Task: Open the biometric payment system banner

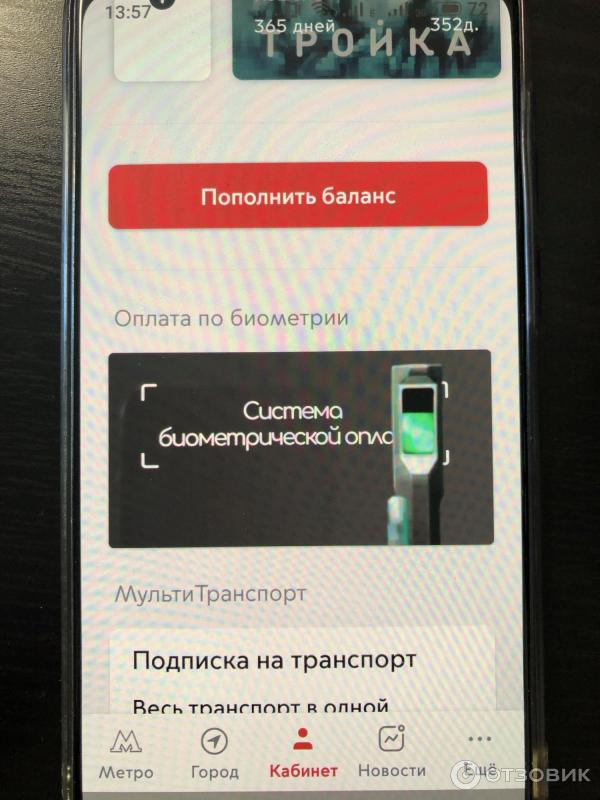Action: 299,449
